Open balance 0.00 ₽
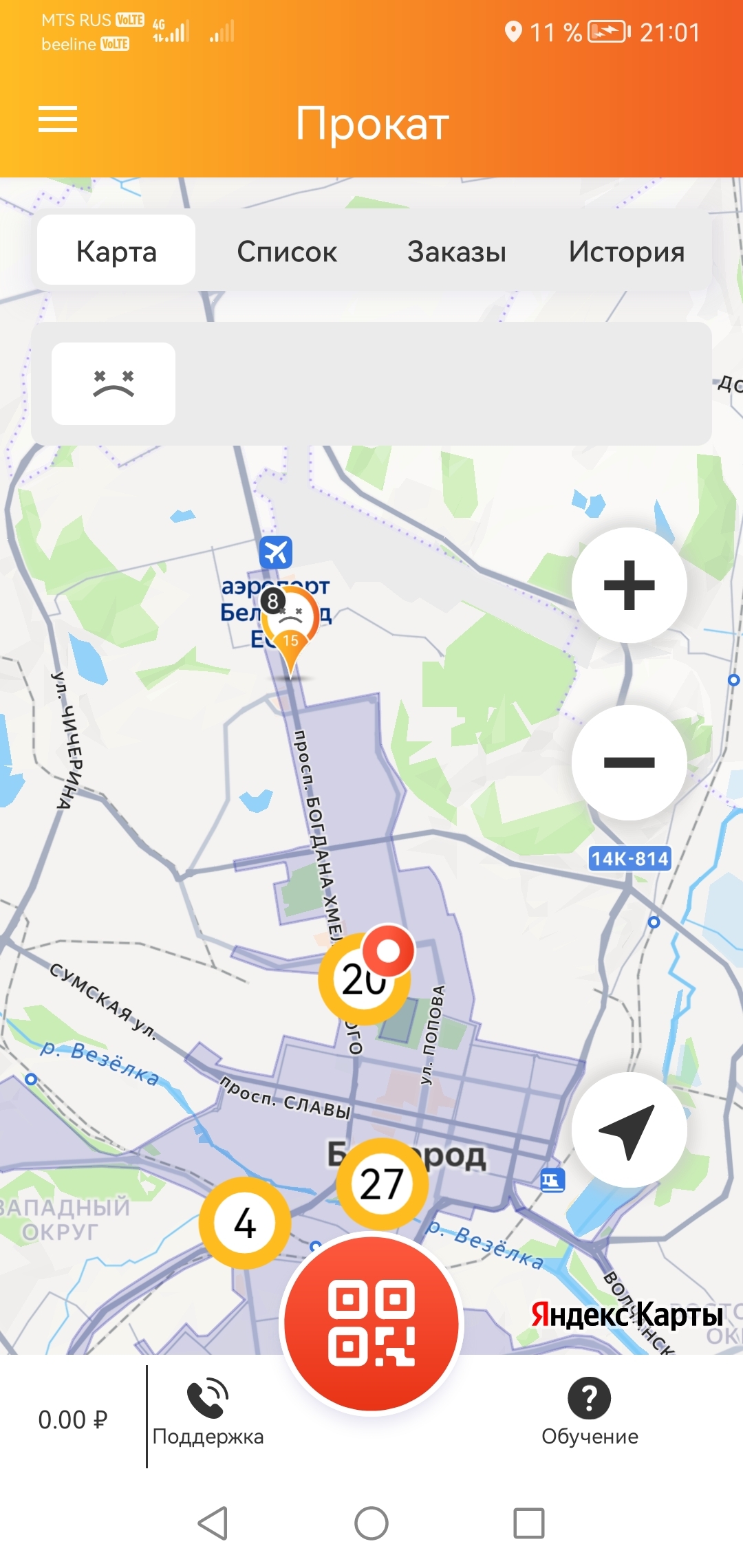 click(73, 1419)
